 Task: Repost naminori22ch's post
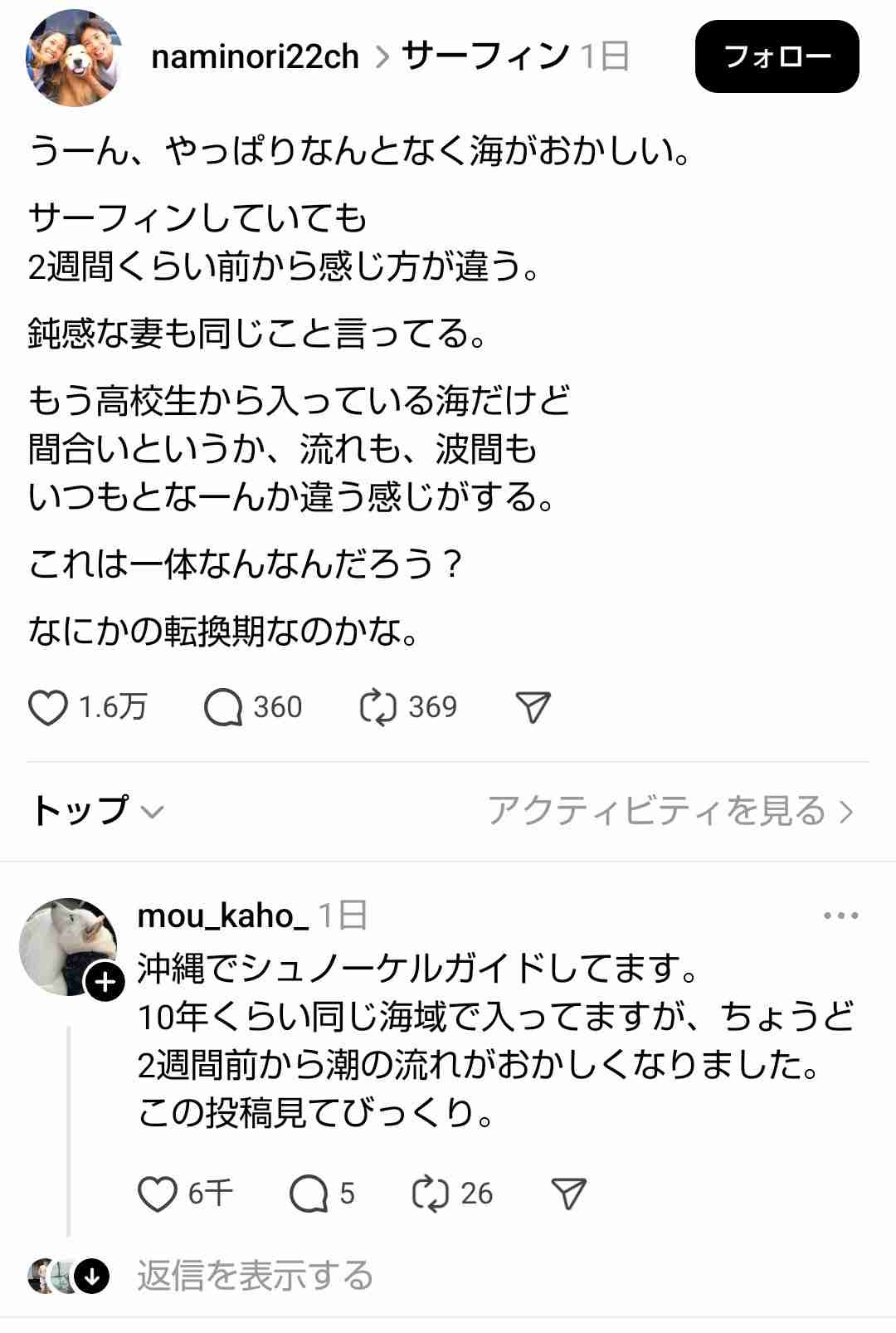coord(378,708)
